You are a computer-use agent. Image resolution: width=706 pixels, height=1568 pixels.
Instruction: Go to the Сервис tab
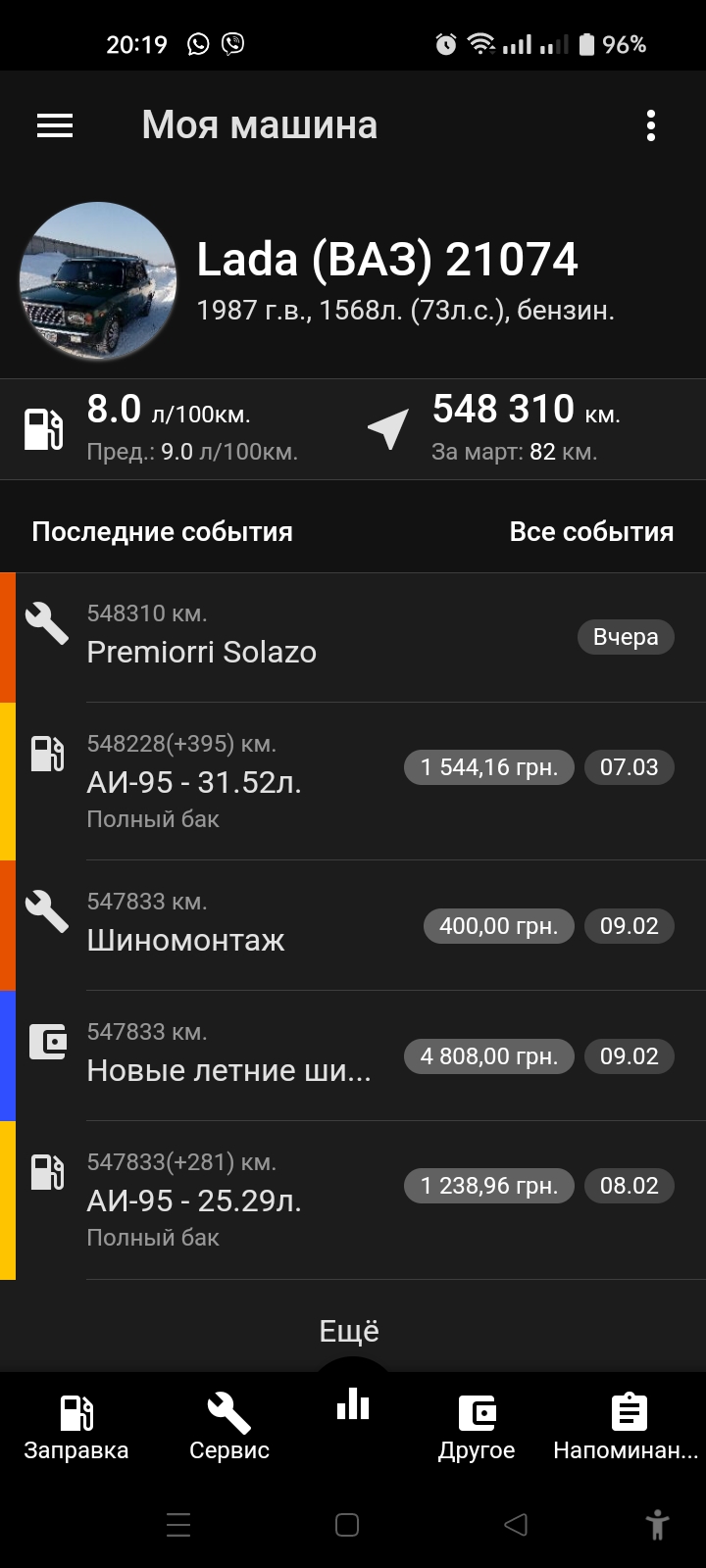coord(229,1427)
